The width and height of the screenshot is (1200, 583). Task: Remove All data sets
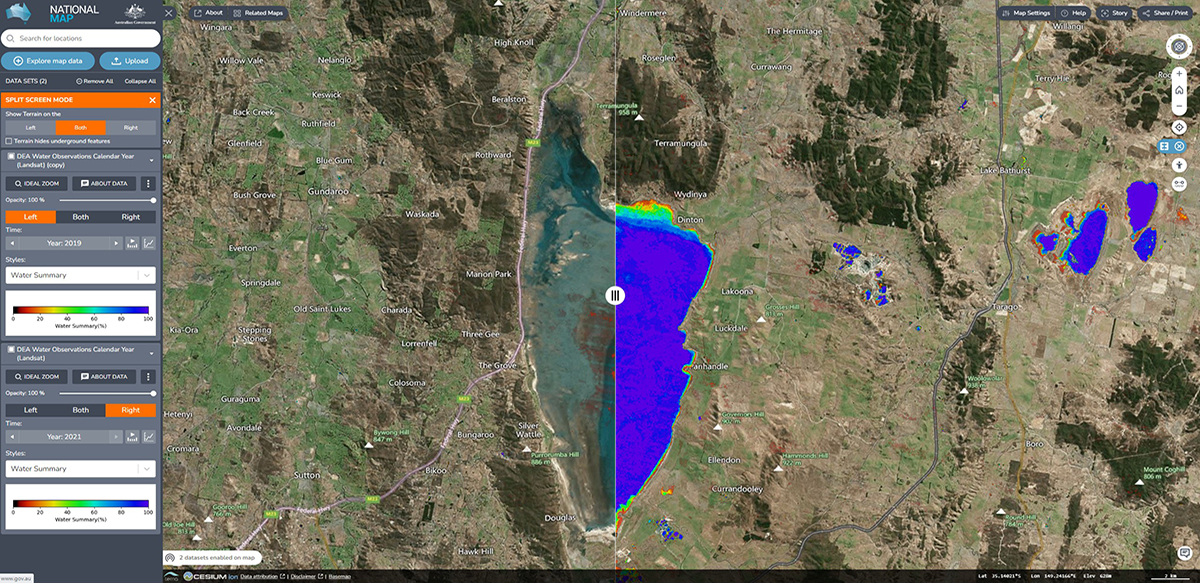(94, 81)
